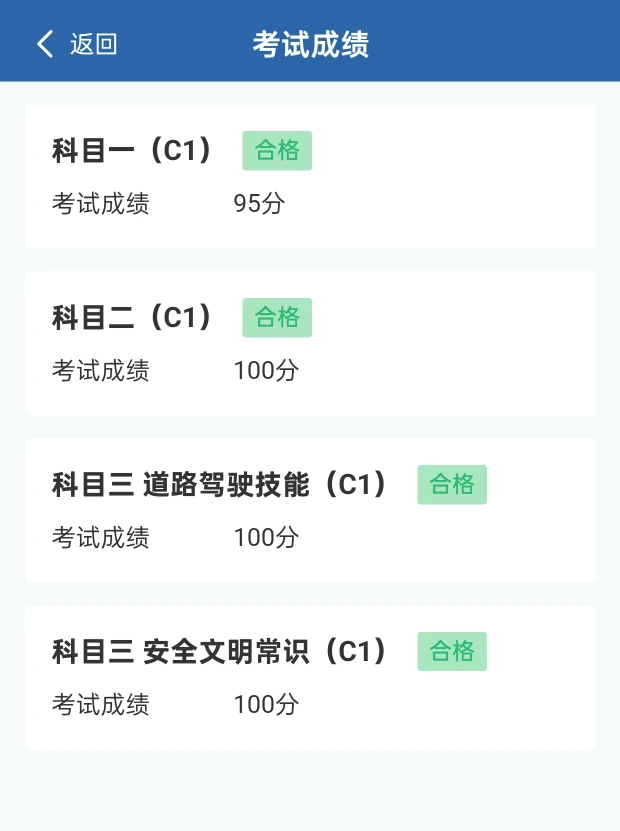Tap the 返回 back arrow

click(x=45, y=44)
